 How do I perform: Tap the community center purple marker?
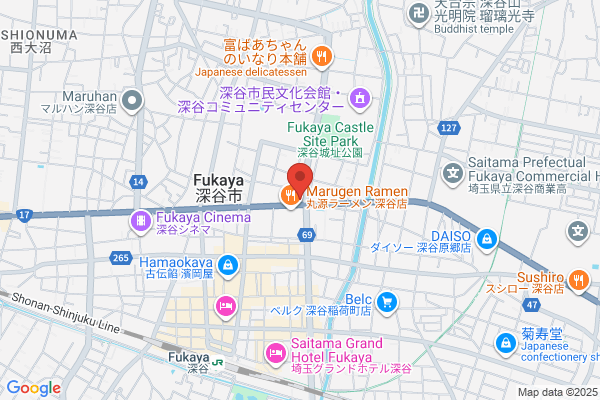coord(360,100)
